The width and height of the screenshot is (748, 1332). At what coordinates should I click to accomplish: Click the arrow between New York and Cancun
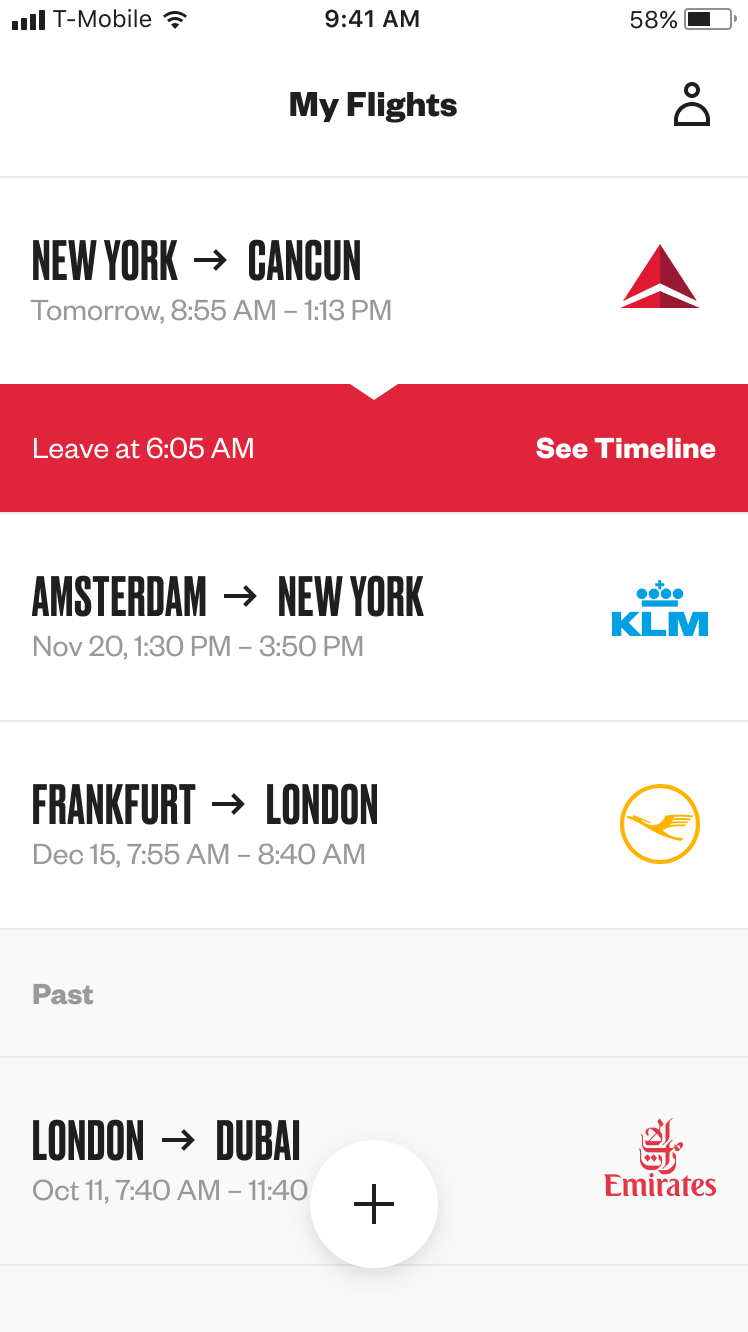point(213,261)
